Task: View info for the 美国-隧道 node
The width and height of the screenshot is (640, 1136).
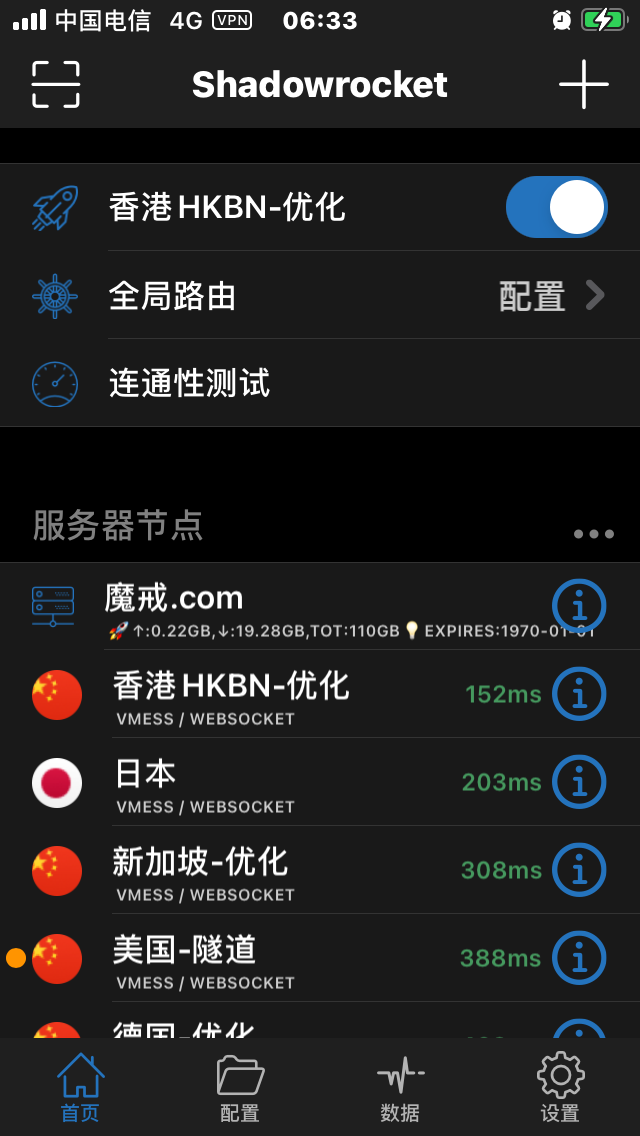Action: point(578,958)
